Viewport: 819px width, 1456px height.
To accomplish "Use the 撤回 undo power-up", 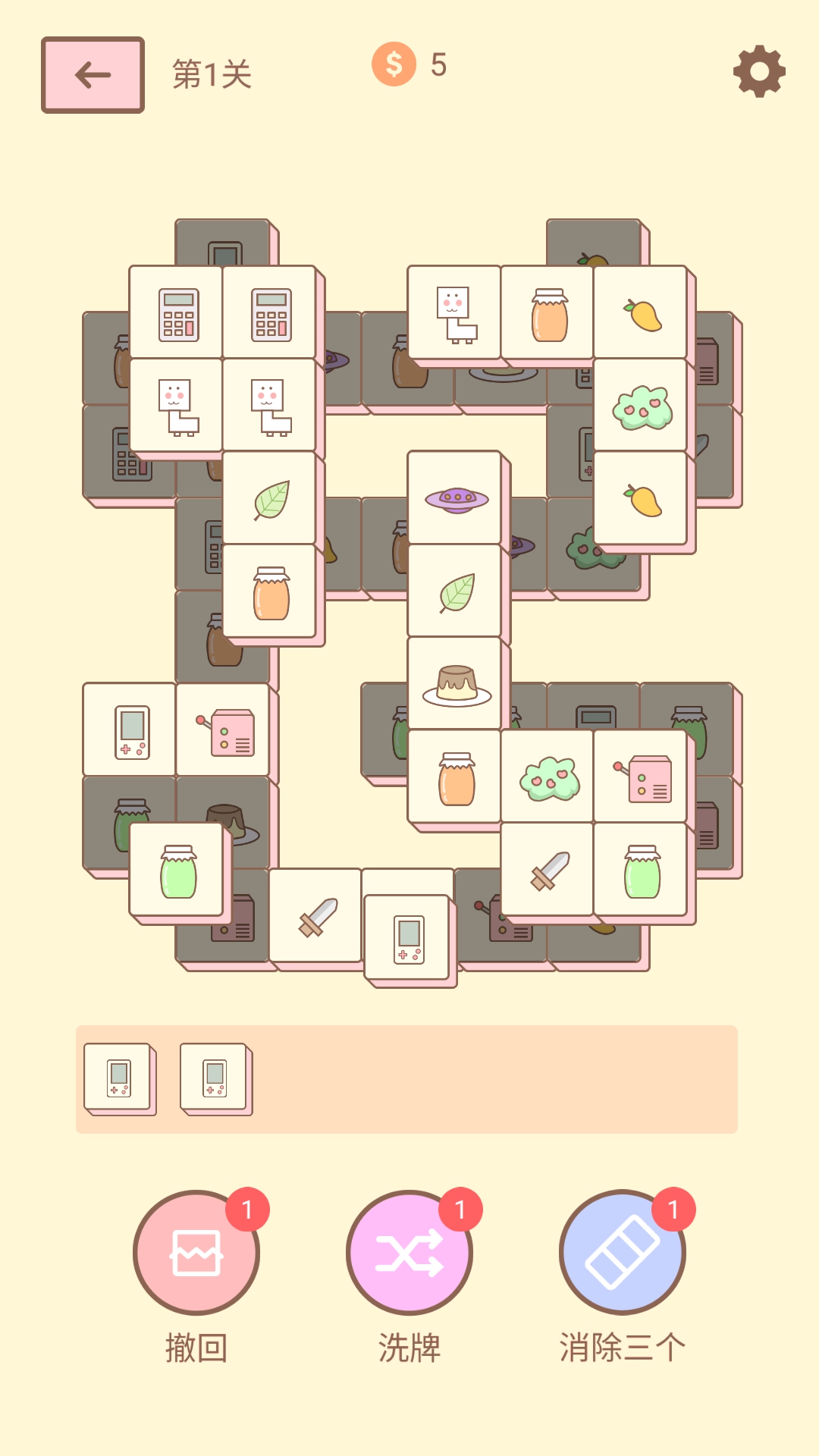I will coord(196,1252).
